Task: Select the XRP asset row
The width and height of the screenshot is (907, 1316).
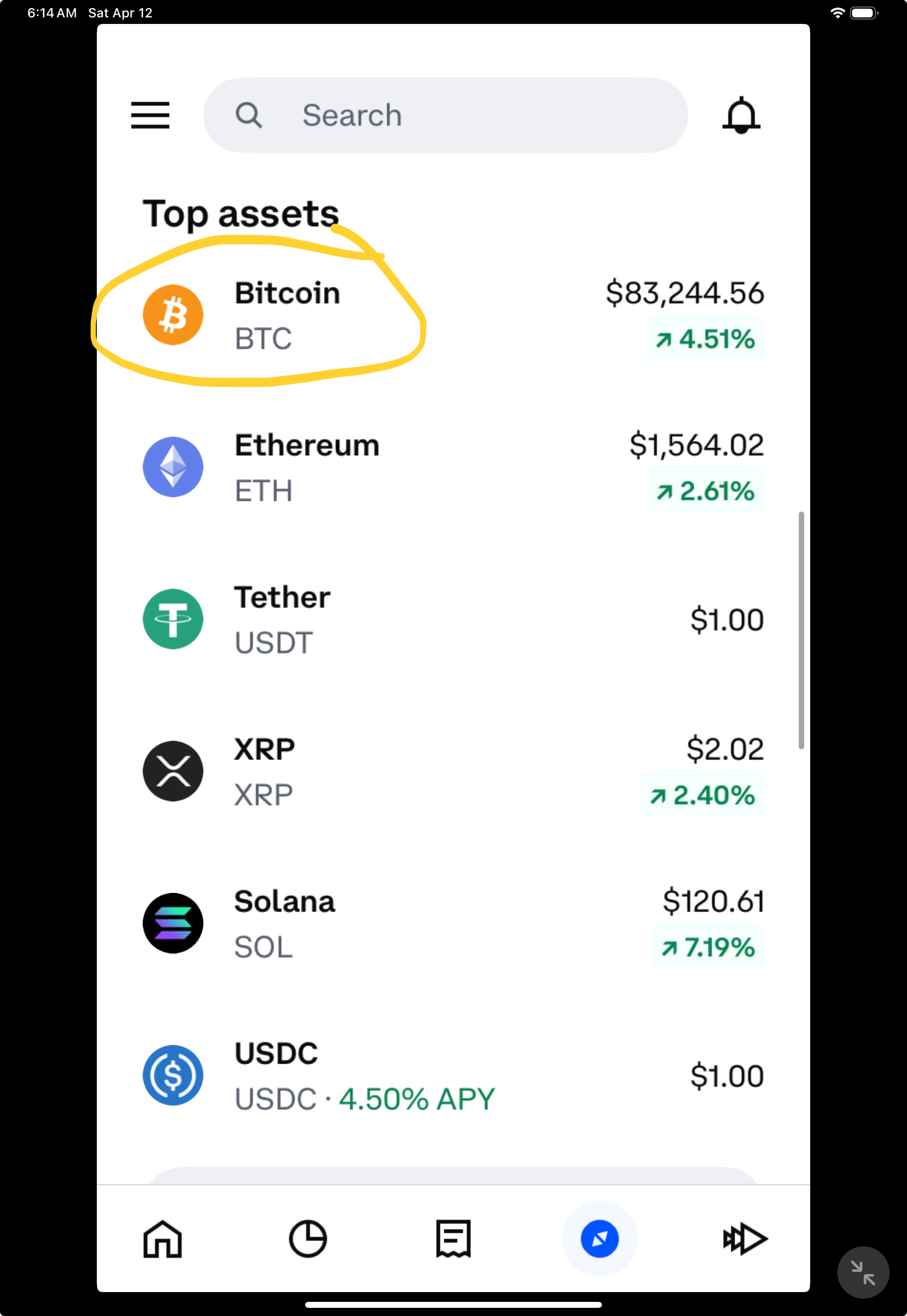Action: click(453, 772)
